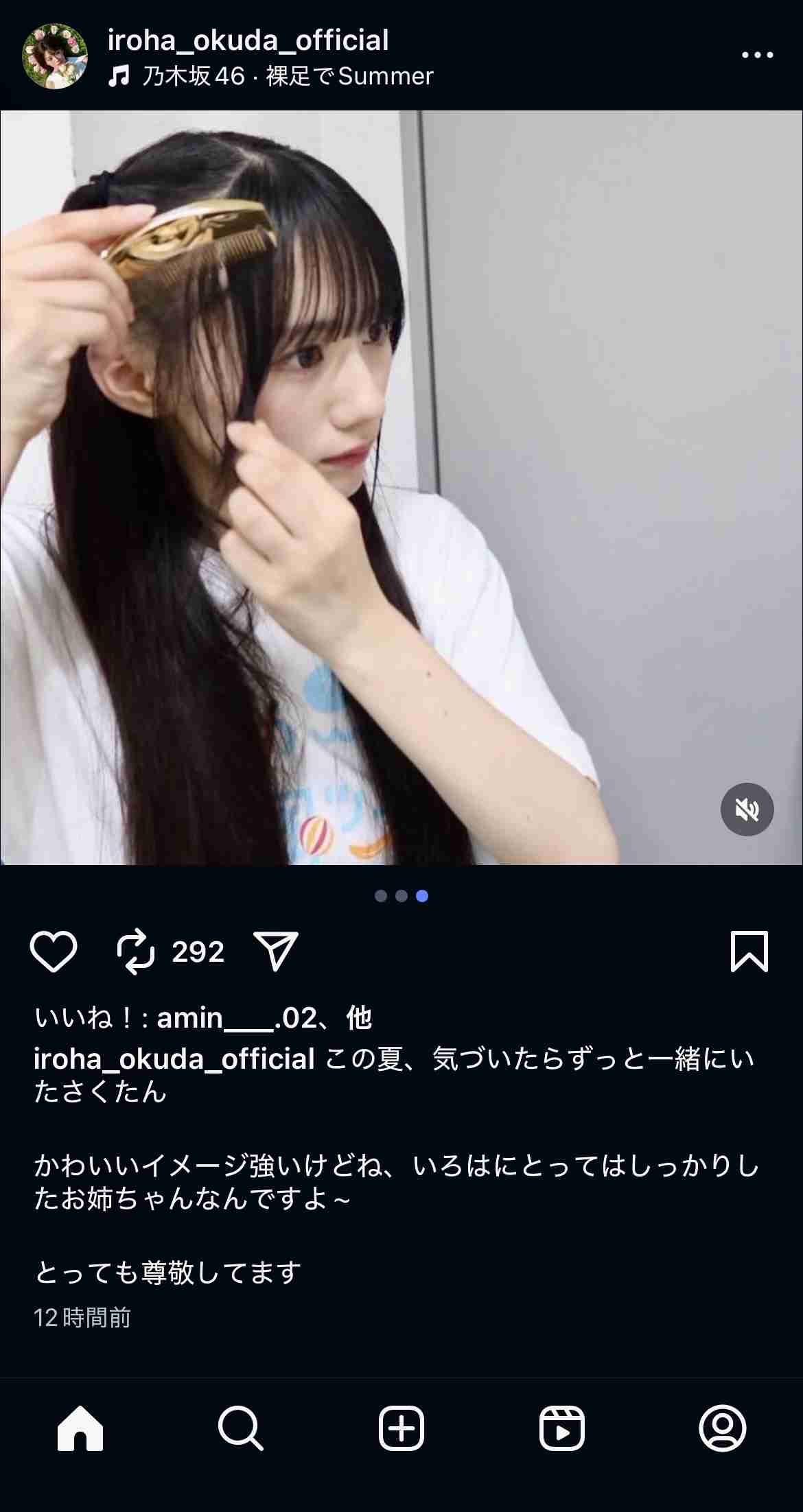
Task: Repost this post
Action: pyautogui.click(x=135, y=951)
